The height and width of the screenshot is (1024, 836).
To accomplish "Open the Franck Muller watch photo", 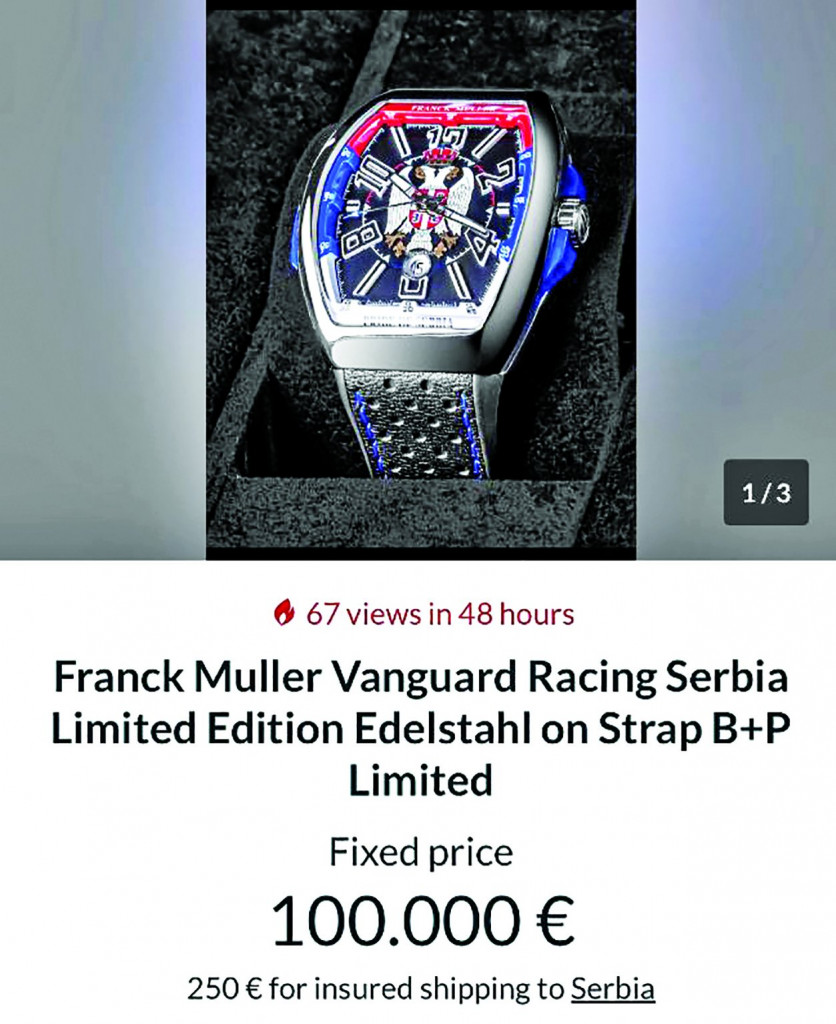I will 420,278.
